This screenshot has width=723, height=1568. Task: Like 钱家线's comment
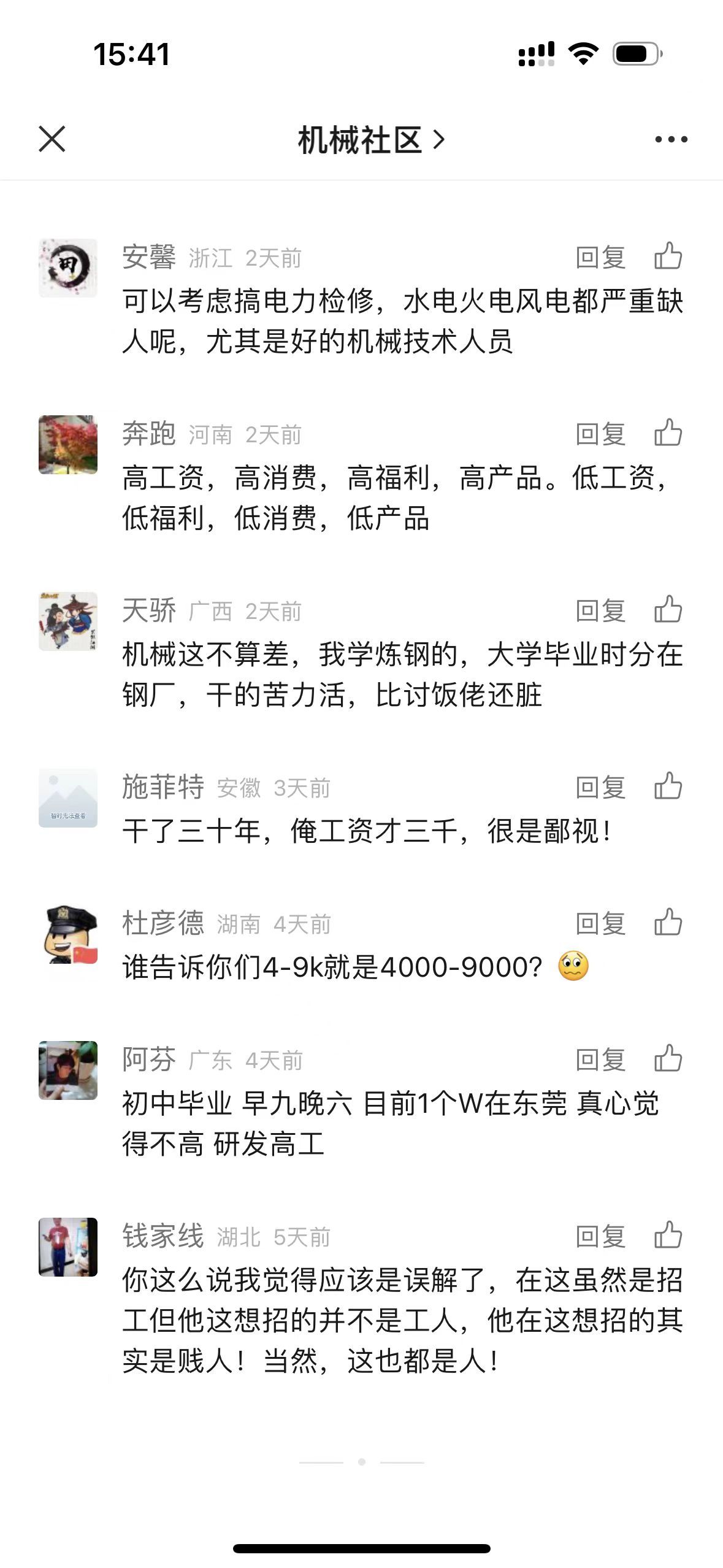(x=668, y=1235)
